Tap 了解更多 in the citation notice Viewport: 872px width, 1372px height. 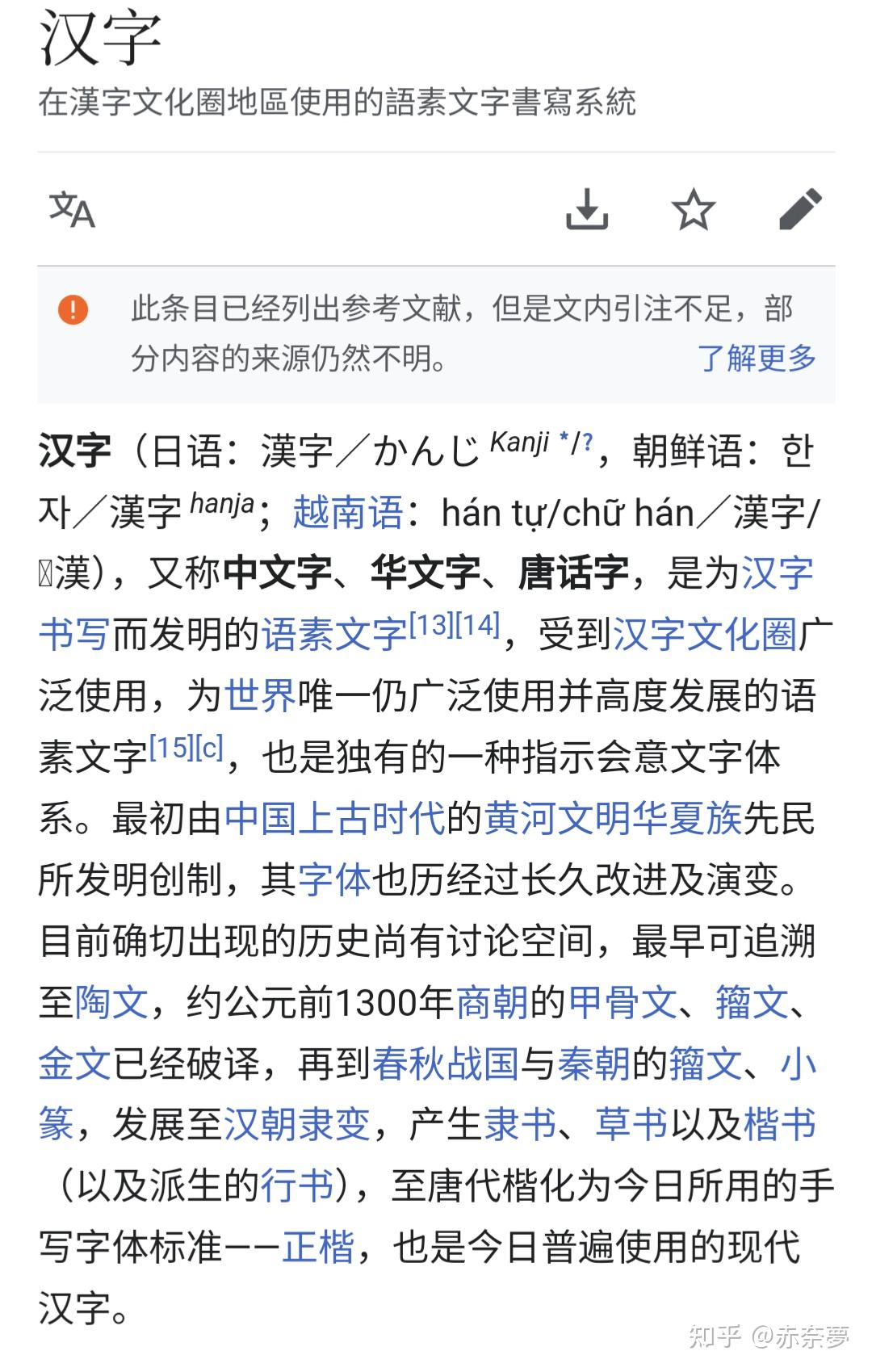[757, 358]
